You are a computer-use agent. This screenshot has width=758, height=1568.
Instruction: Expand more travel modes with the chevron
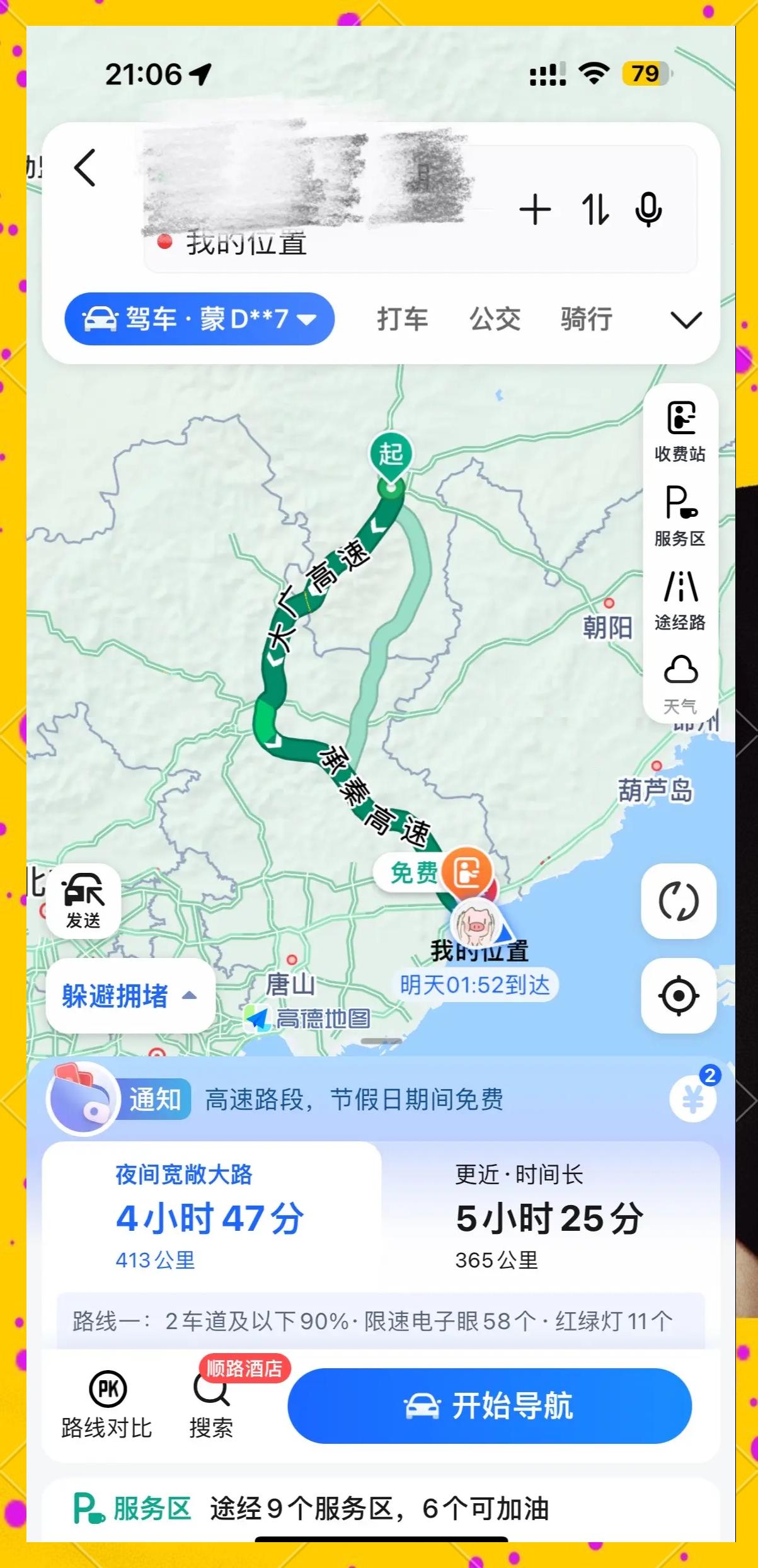pos(686,320)
